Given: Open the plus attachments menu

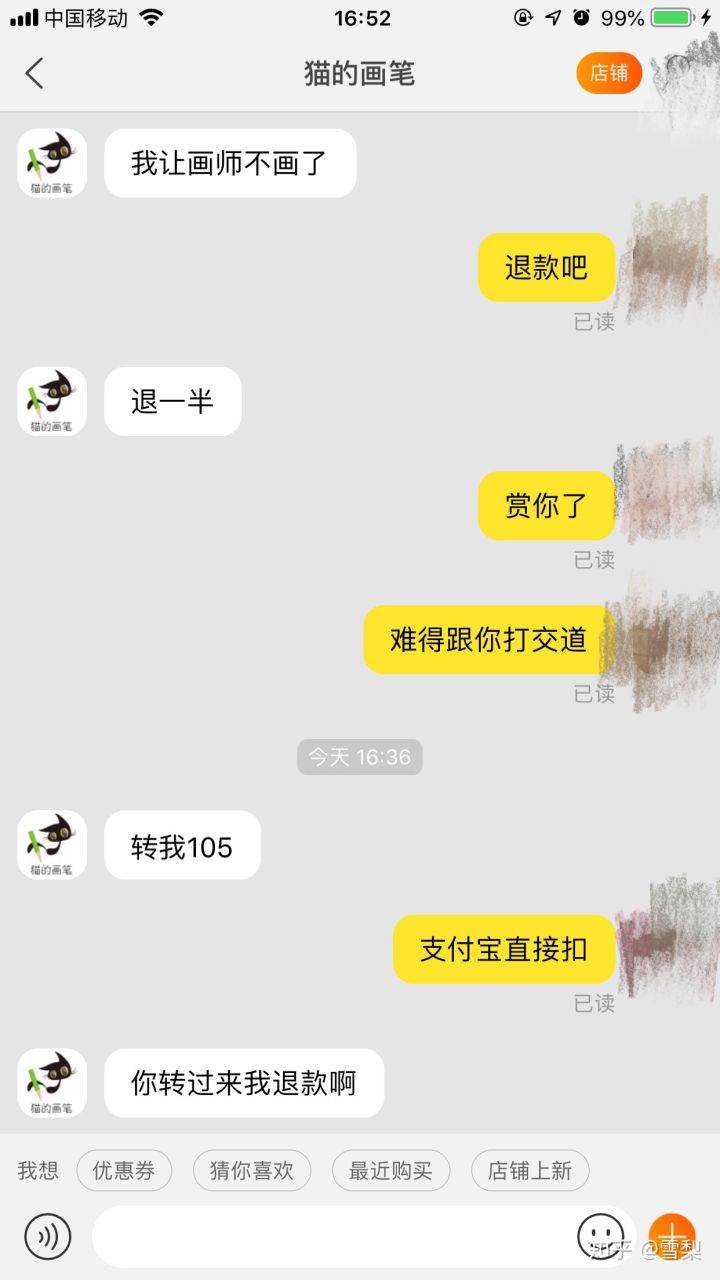Looking at the screenshot, I should [x=671, y=1236].
